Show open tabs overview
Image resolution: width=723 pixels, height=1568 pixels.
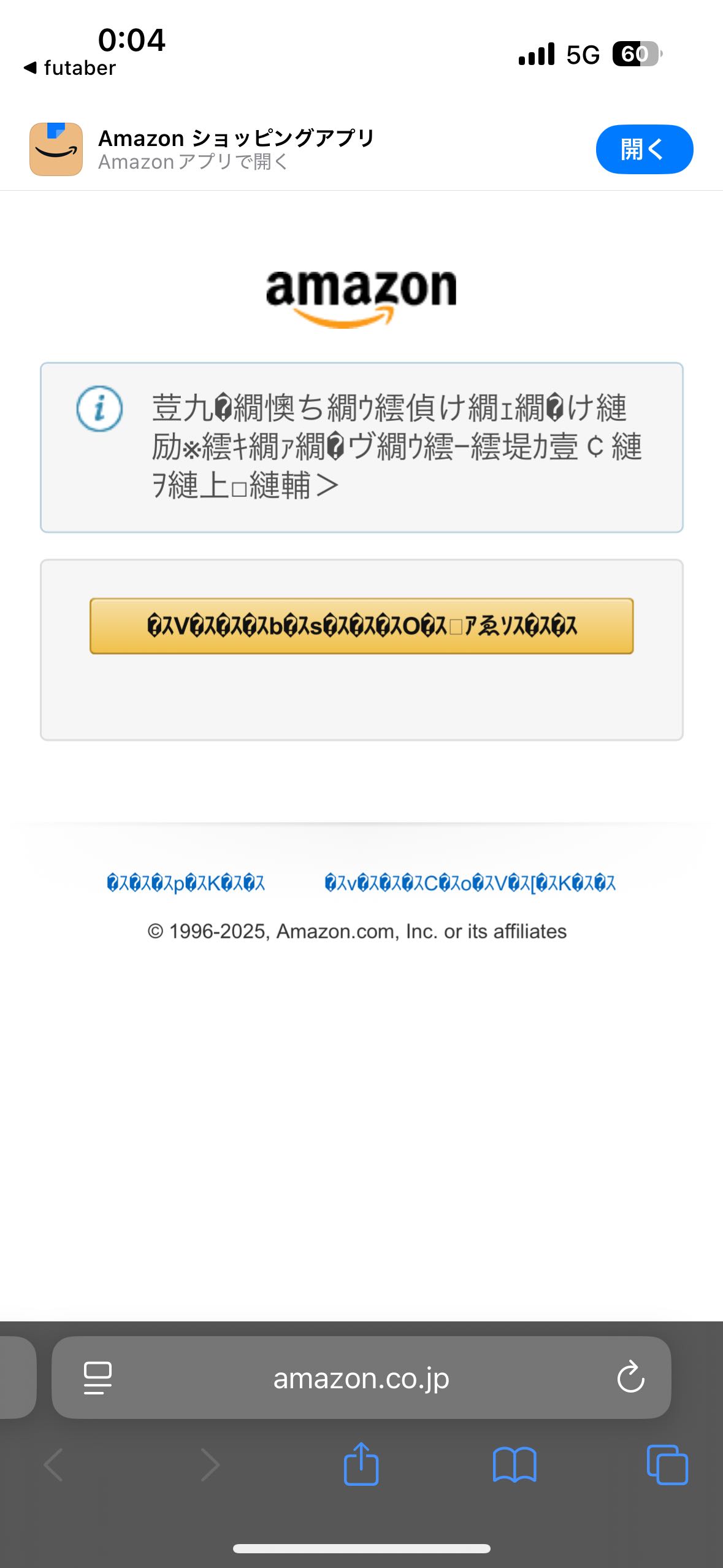[667, 1465]
